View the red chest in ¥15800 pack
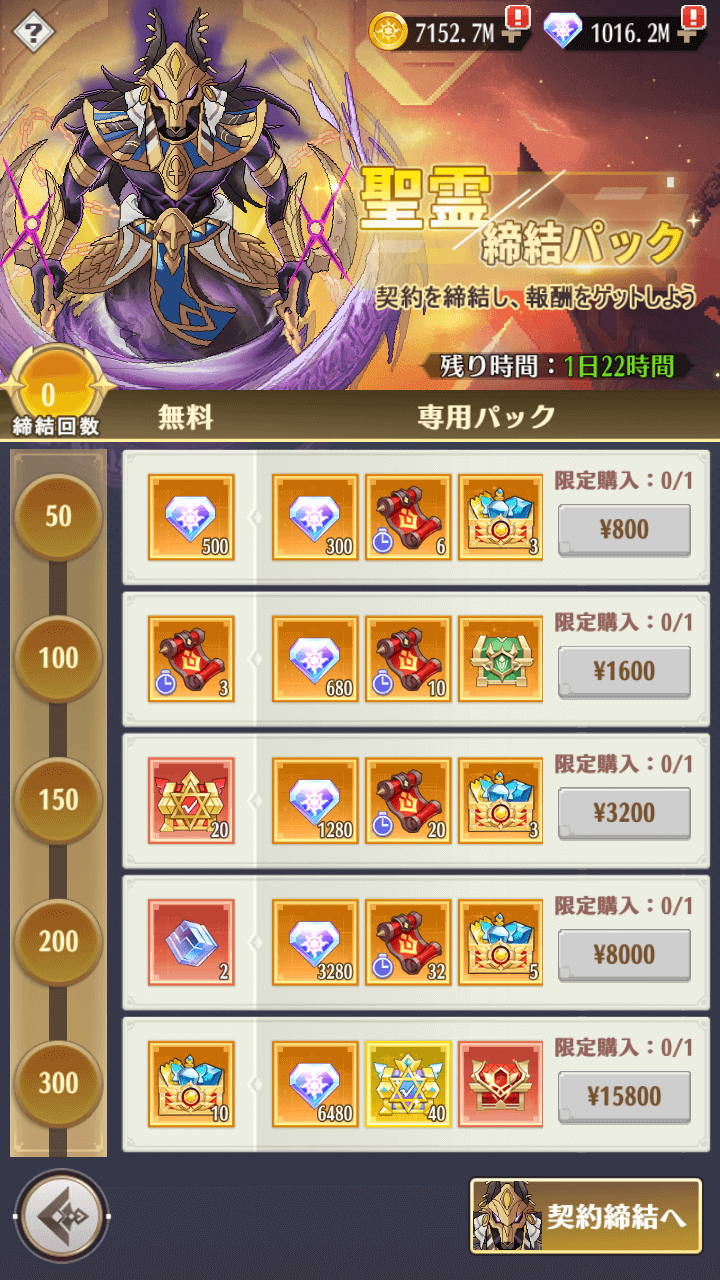Screen dimensions: 720x1280 click(x=501, y=1085)
